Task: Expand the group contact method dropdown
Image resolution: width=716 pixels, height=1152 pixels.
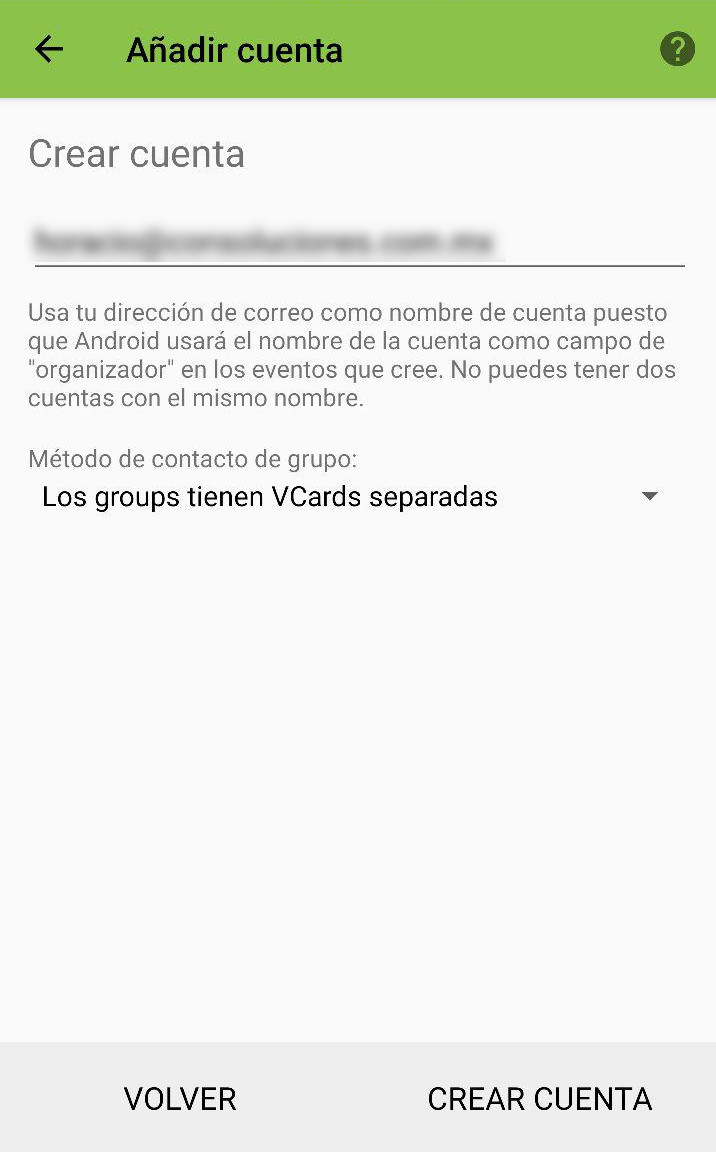Action: pos(352,497)
